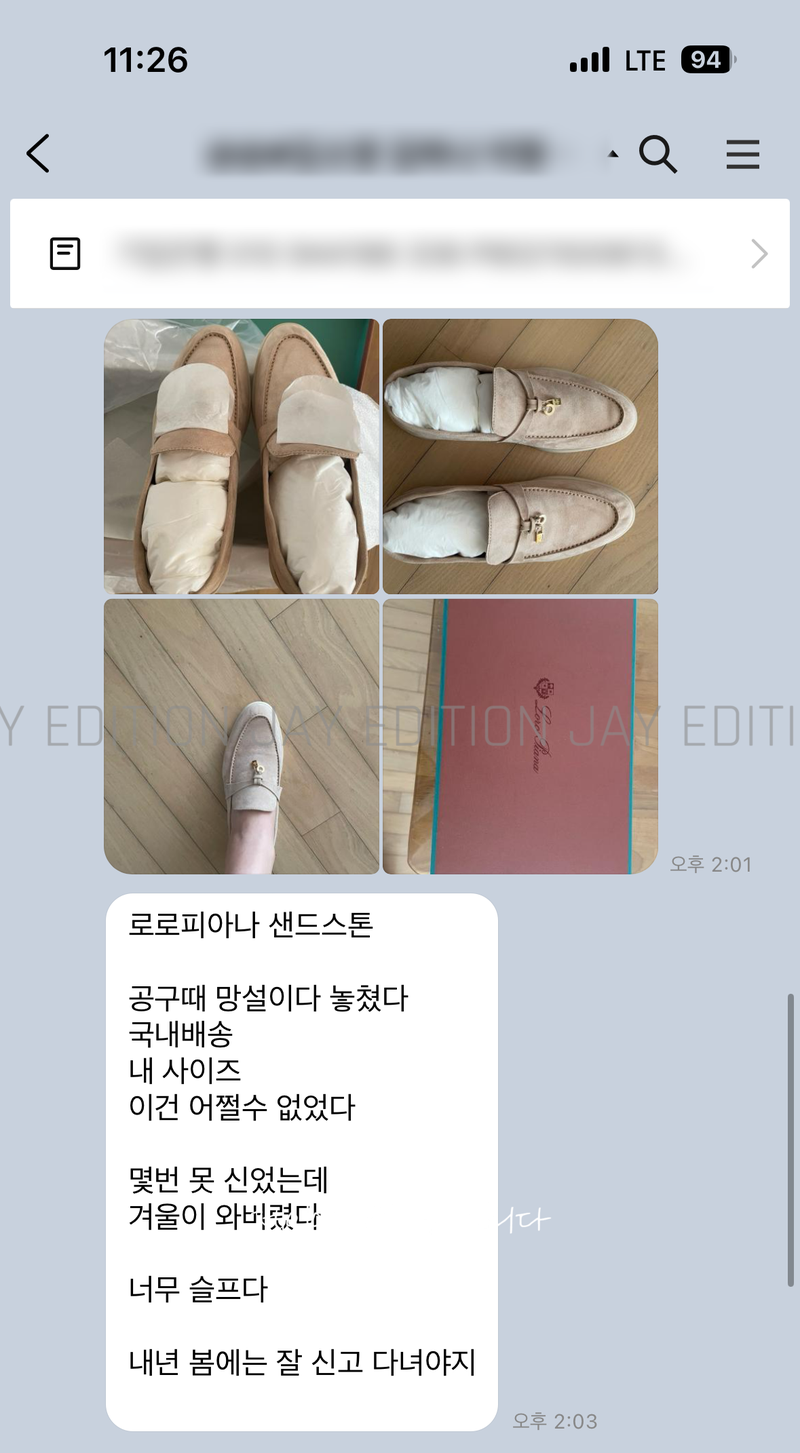The image size is (800, 1453).
Task: Open the photo of two loafers on floor
Action: pos(520,457)
